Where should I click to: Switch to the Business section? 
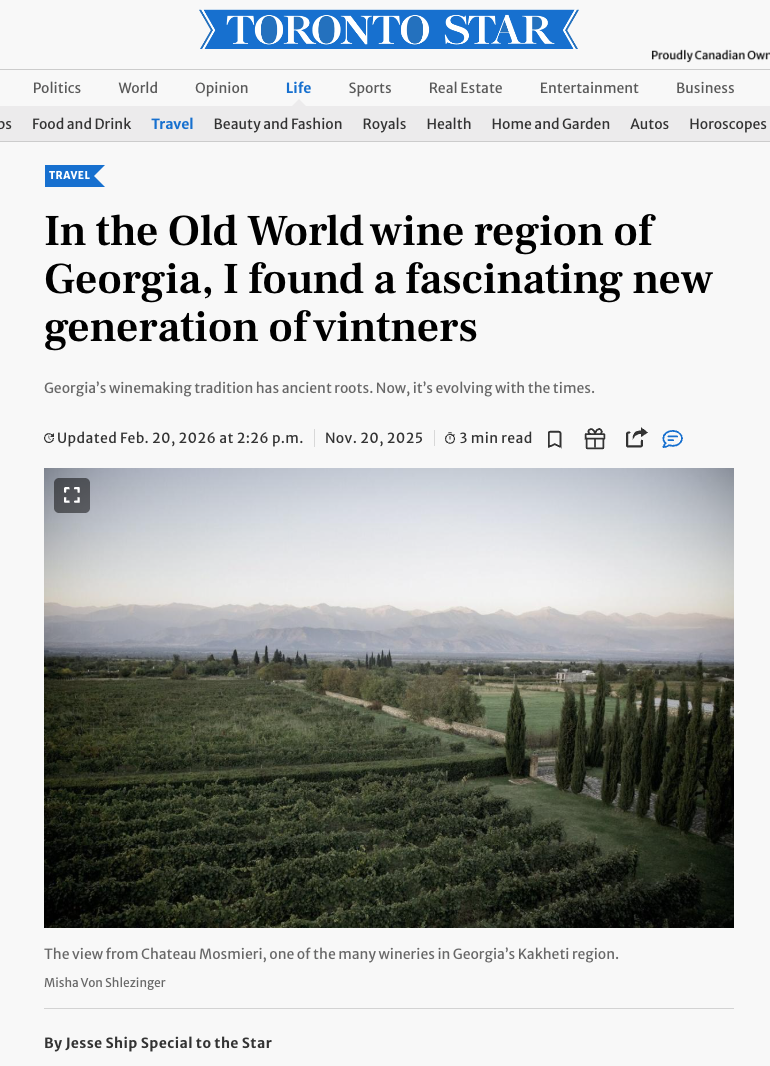pos(705,88)
